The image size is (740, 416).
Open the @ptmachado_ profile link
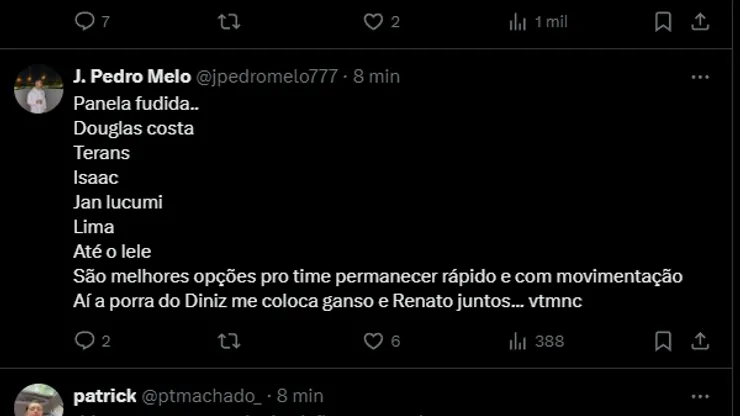(201, 396)
